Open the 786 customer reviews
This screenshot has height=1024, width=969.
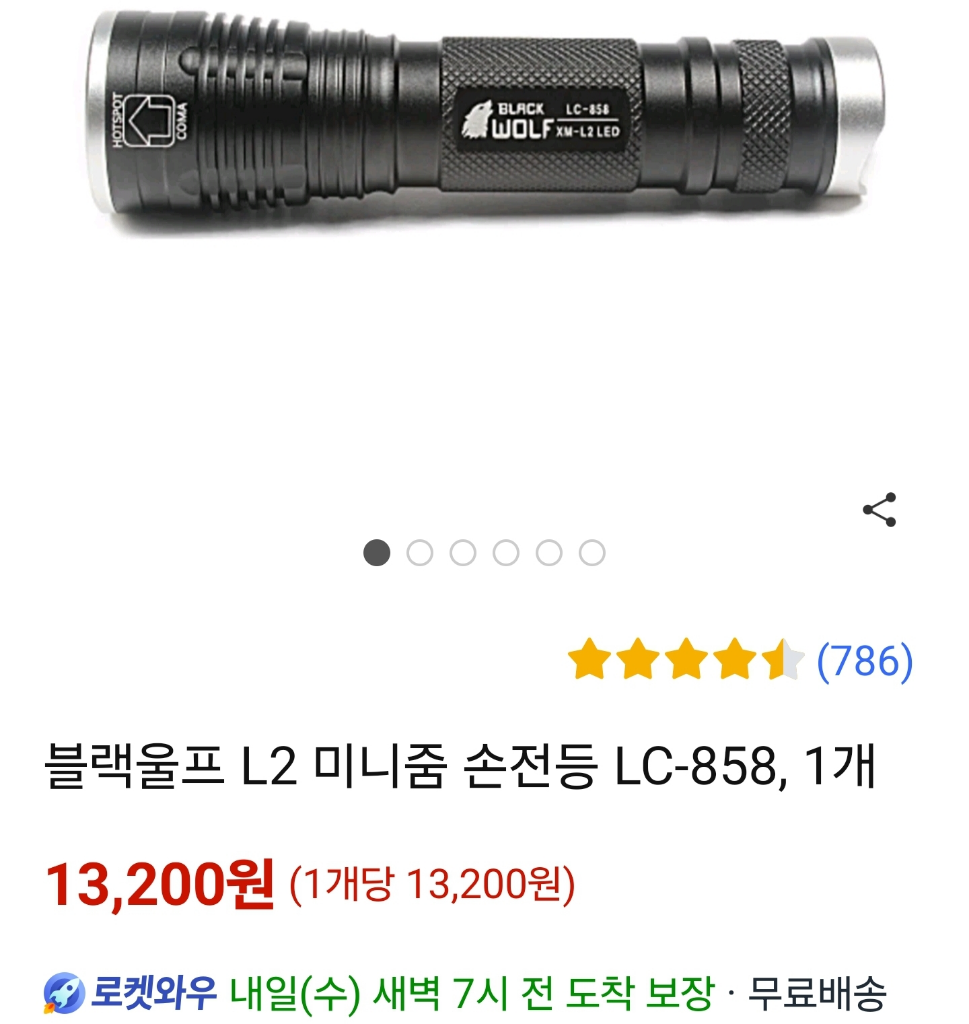pyautogui.click(x=864, y=661)
